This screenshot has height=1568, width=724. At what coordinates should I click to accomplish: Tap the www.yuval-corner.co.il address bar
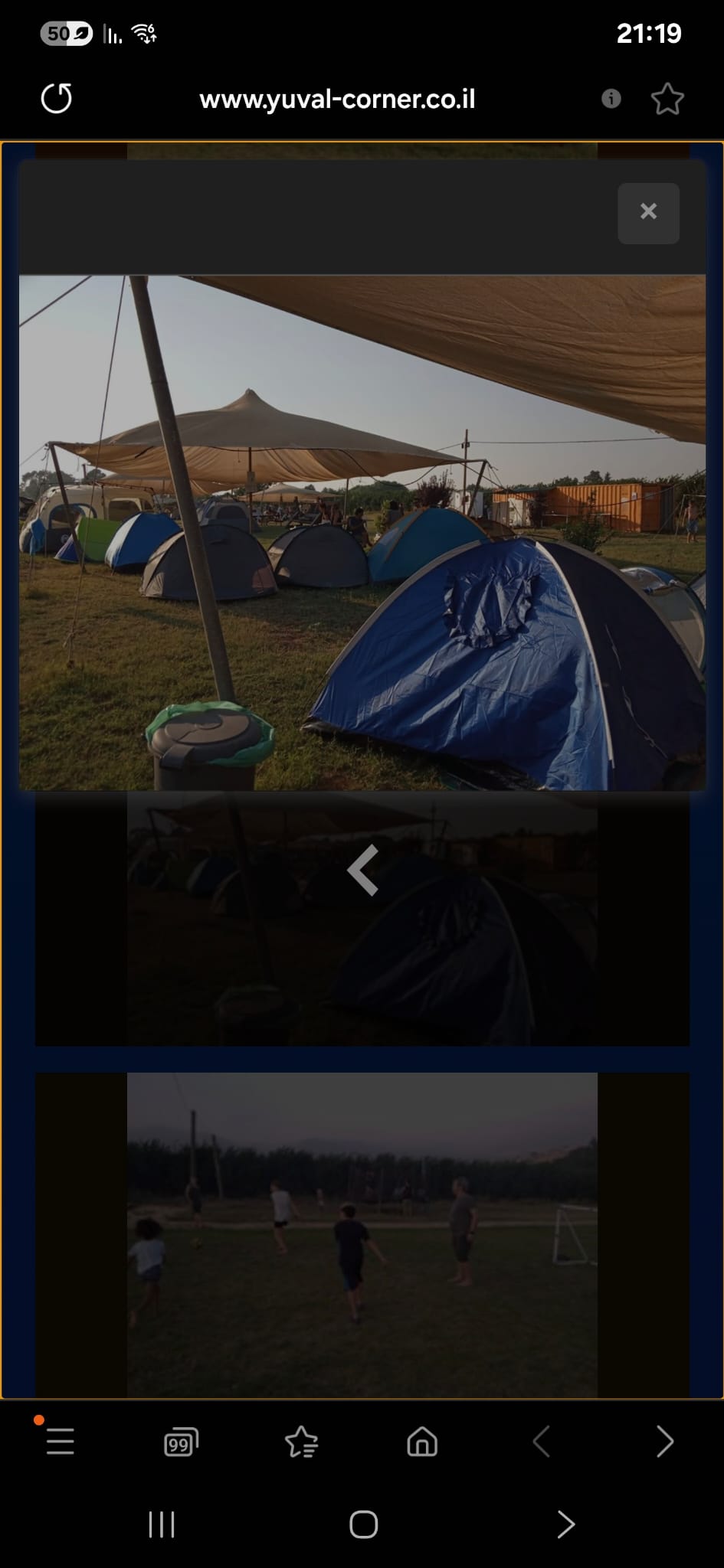coord(337,99)
